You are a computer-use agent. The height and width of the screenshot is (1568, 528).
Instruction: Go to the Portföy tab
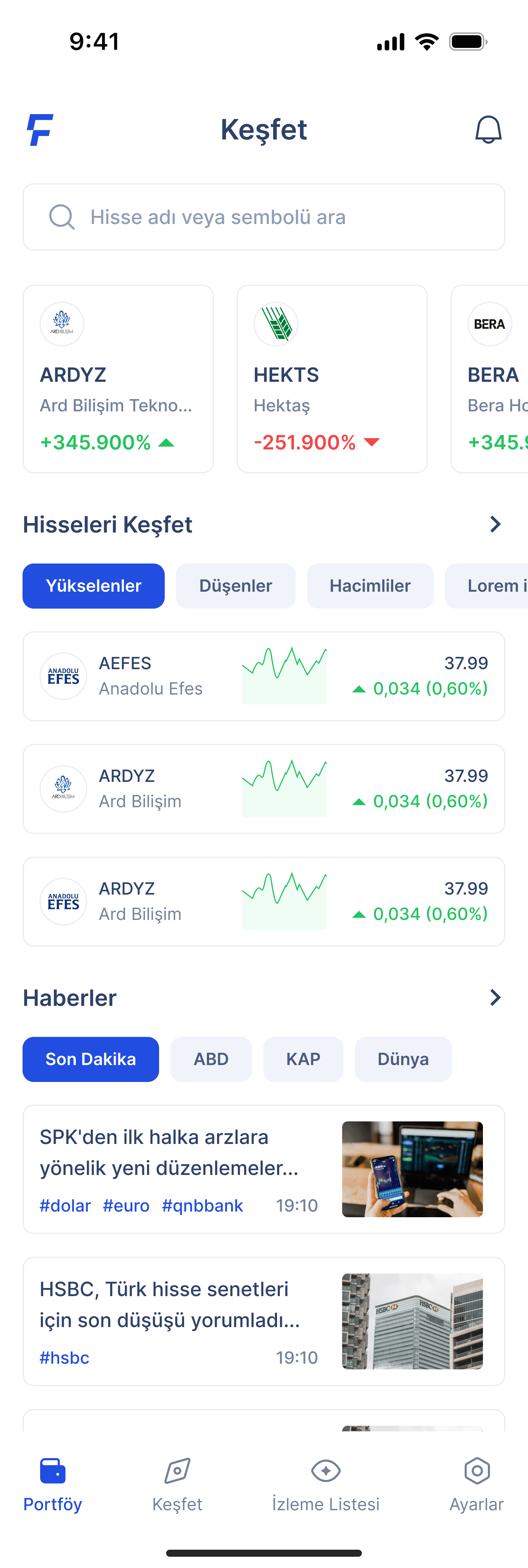pyautogui.click(x=53, y=1484)
